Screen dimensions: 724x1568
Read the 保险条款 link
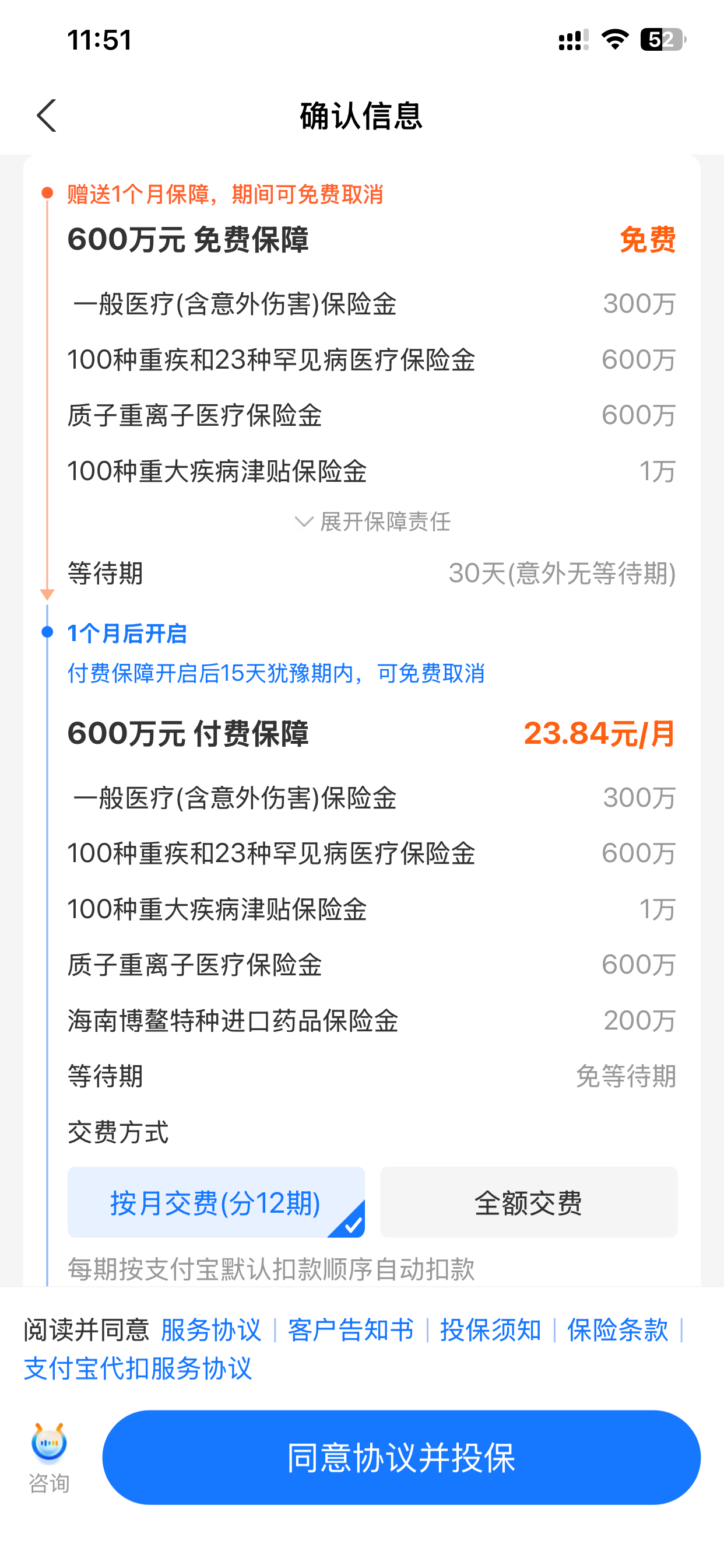click(617, 1330)
